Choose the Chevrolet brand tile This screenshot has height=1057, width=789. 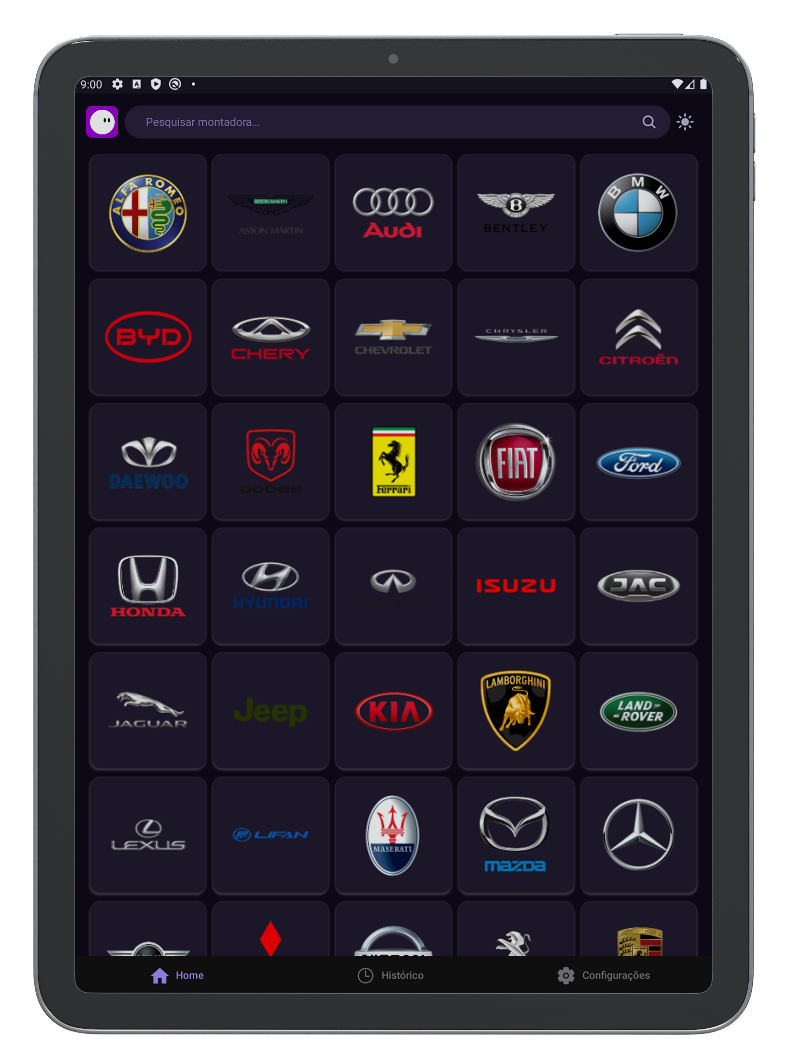pos(393,337)
